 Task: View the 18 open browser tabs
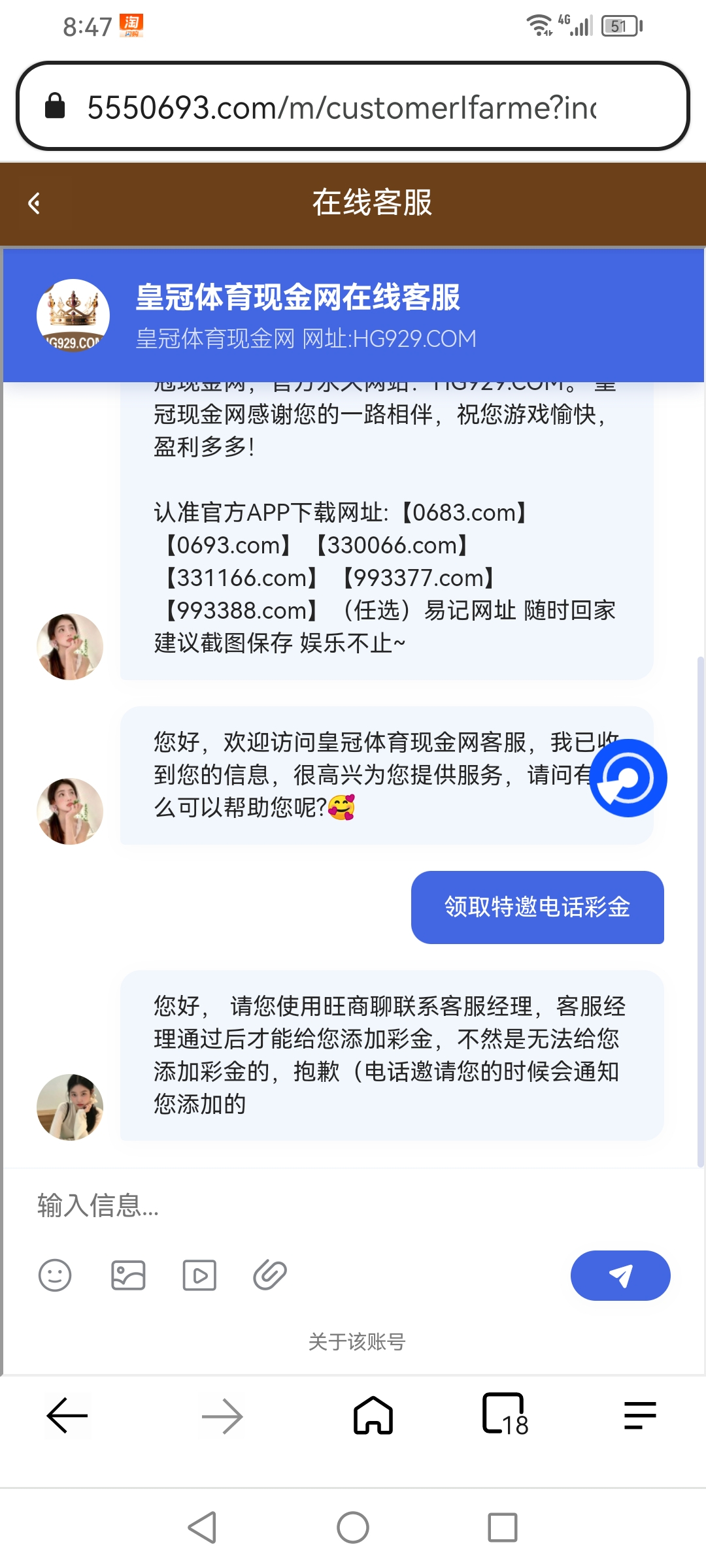pyautogui.click(x=505, y=1416)
